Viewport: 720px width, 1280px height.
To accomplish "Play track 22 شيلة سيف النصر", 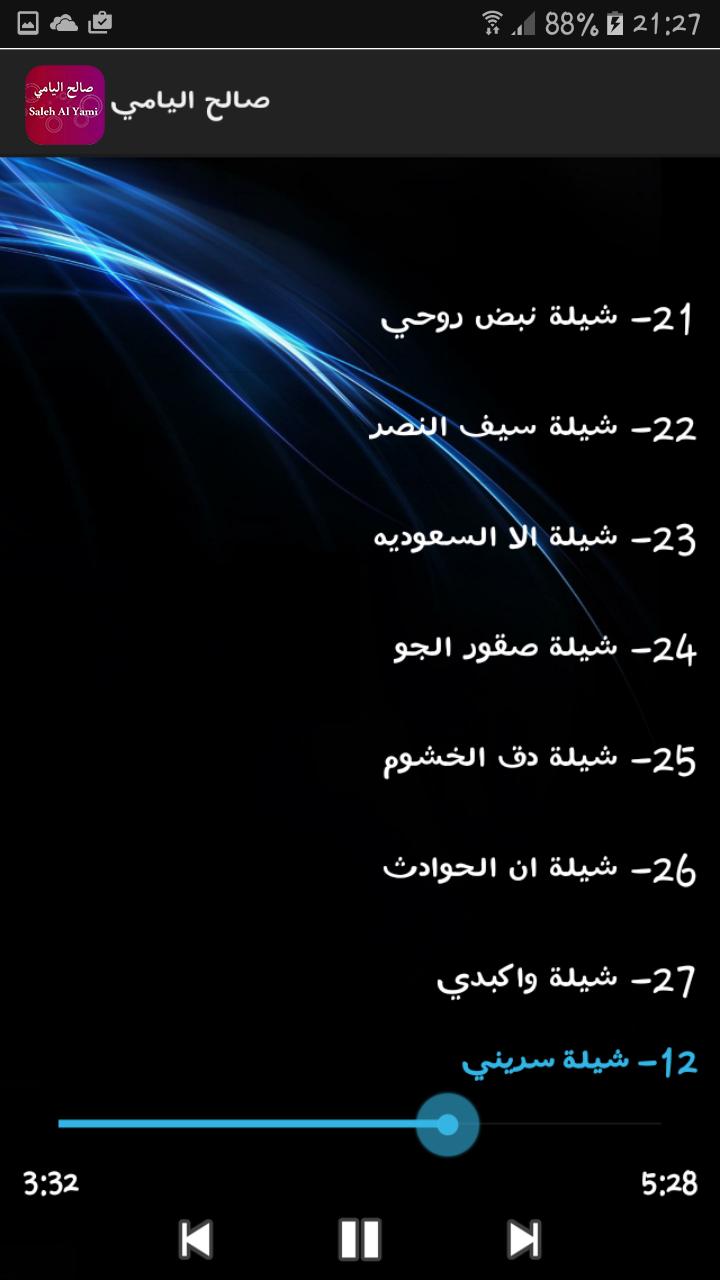I will pos(532,430).
